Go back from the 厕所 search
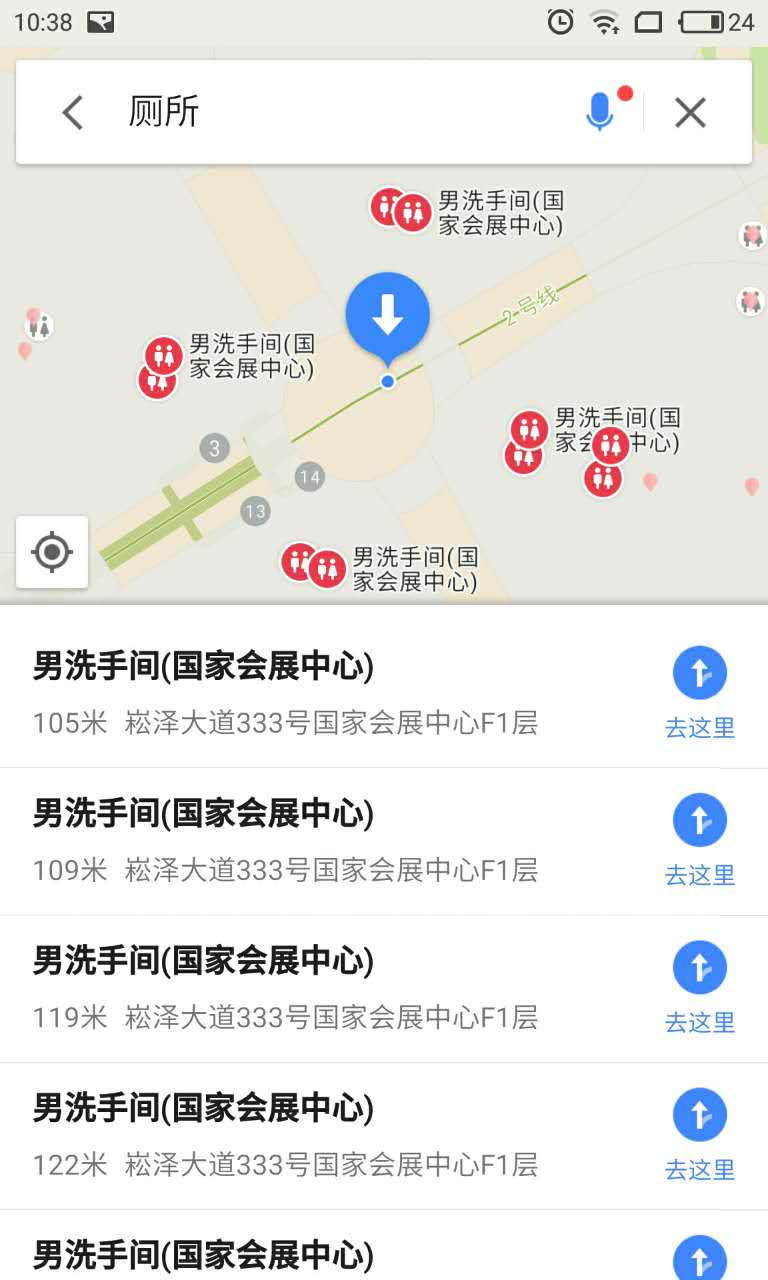 click(72, 112)
